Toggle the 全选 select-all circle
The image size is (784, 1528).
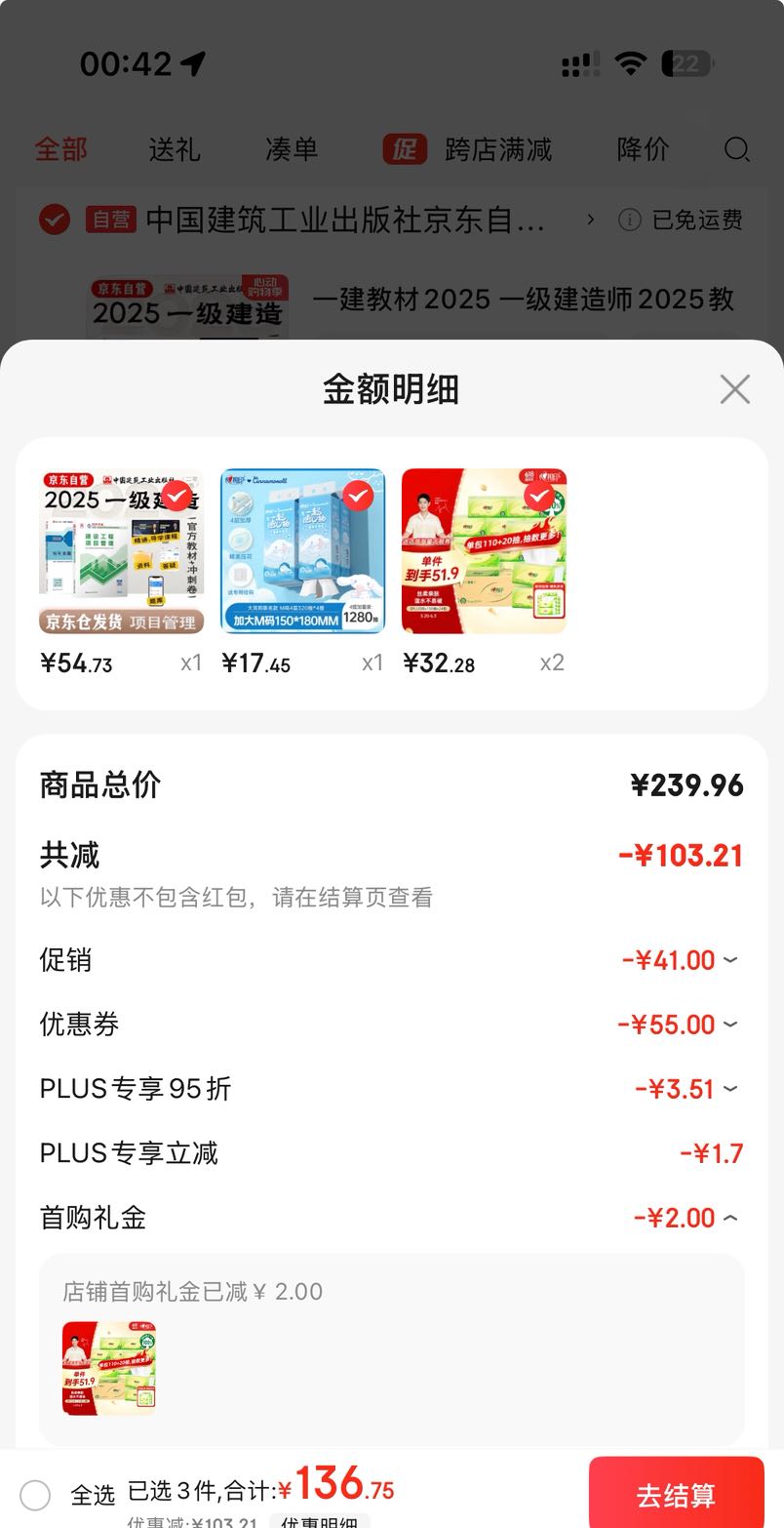[35, 1495]
